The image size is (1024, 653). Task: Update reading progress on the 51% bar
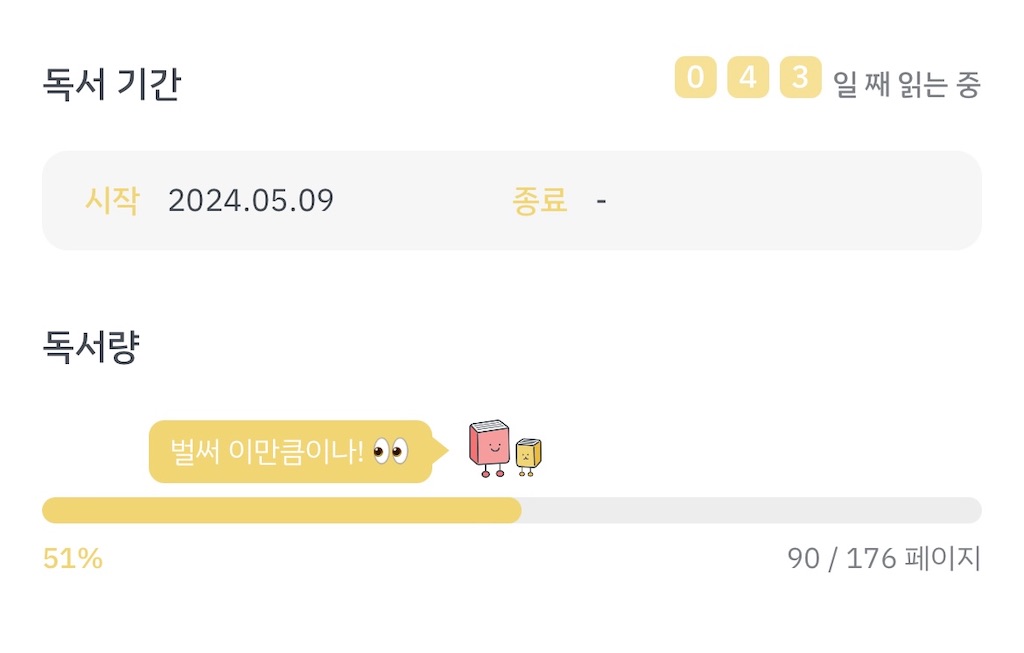[x=511, y=510]
